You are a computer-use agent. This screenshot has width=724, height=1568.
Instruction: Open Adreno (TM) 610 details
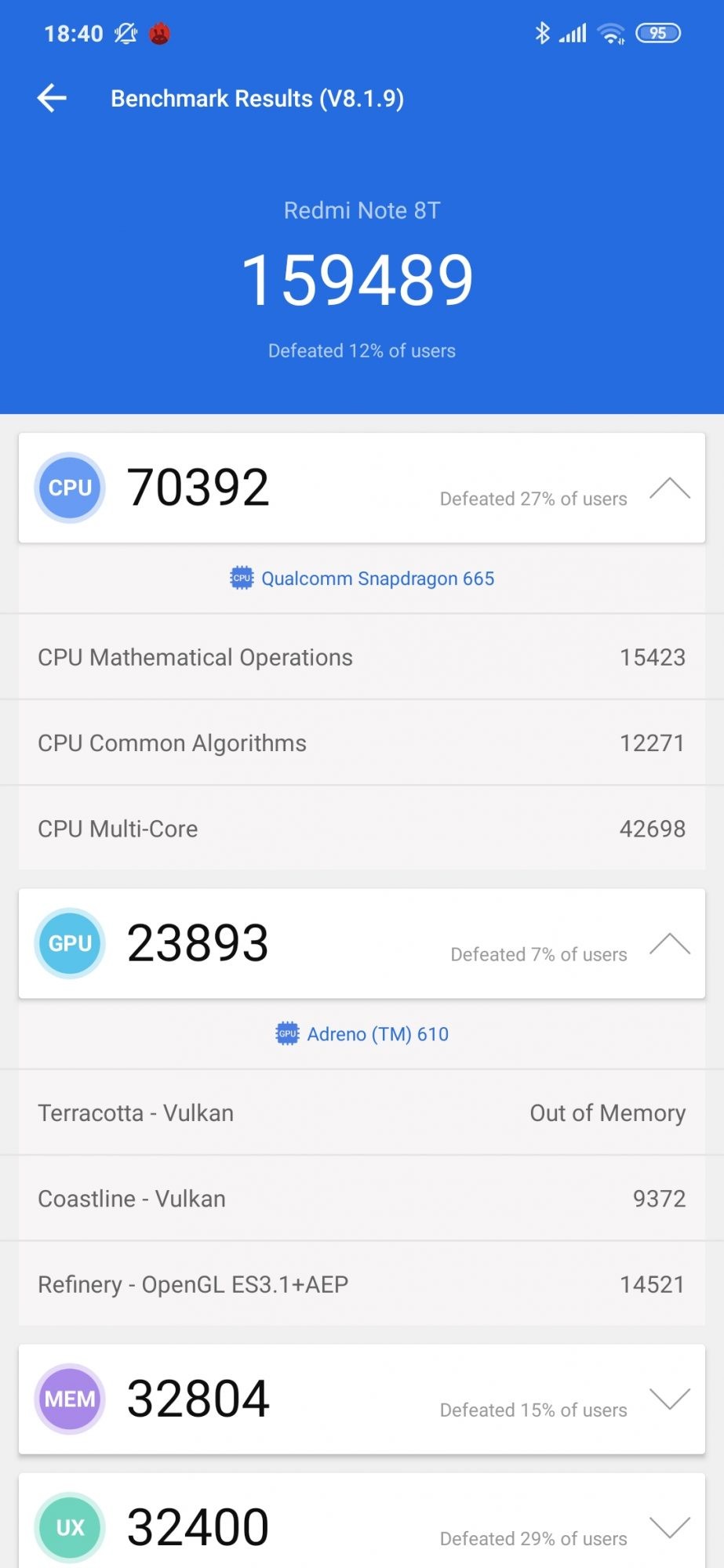tap(362, 1034)
